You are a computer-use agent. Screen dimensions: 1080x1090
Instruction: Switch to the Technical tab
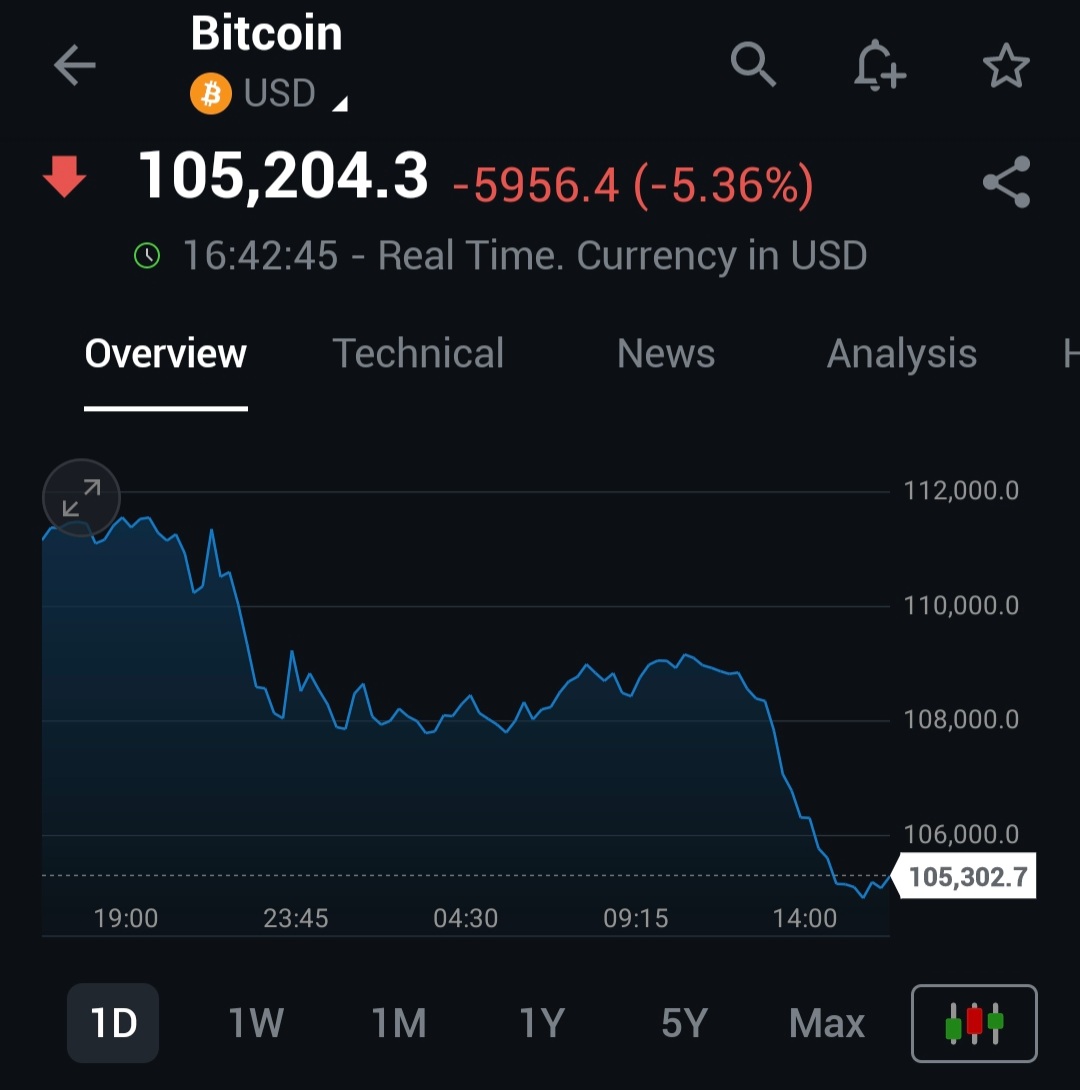[x=418, y=354]
